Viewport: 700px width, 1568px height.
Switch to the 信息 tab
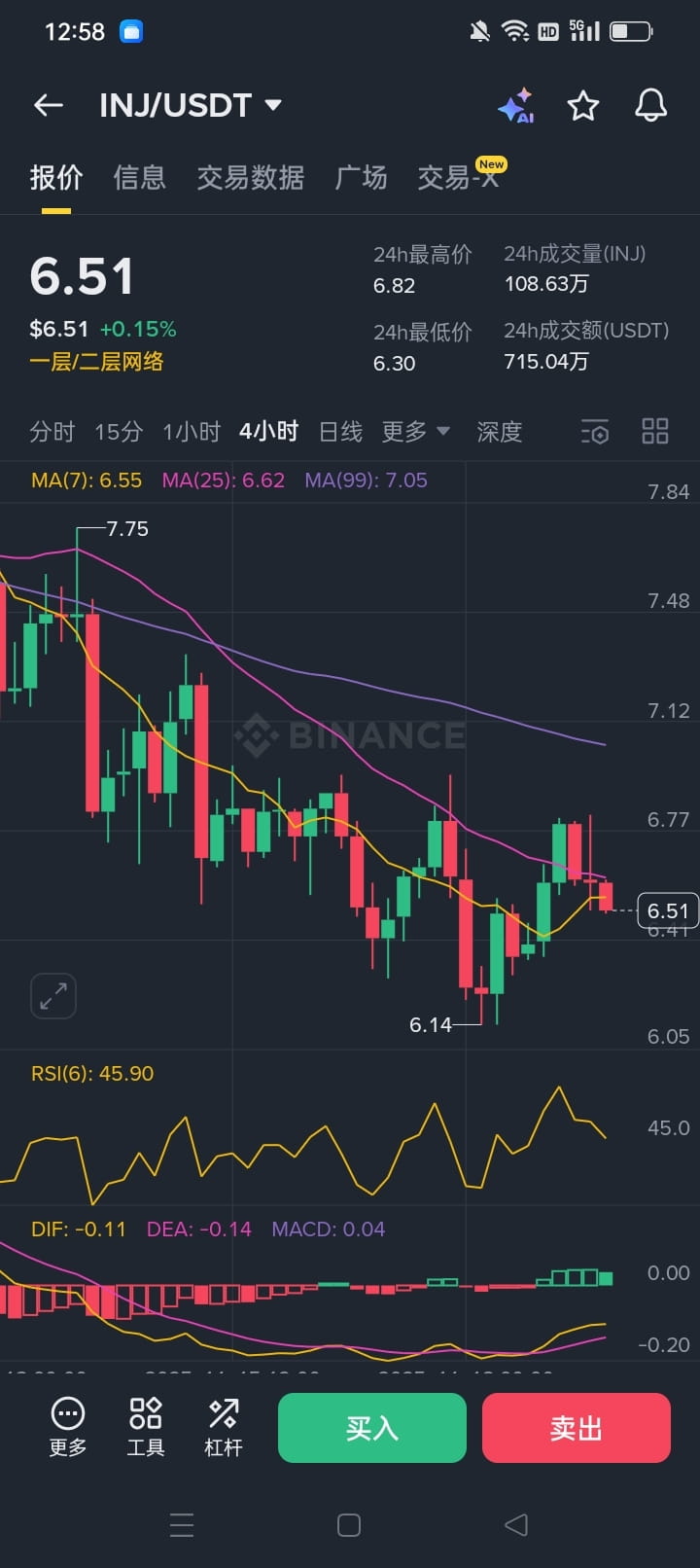pyautogui.click(x=139, y=177)
